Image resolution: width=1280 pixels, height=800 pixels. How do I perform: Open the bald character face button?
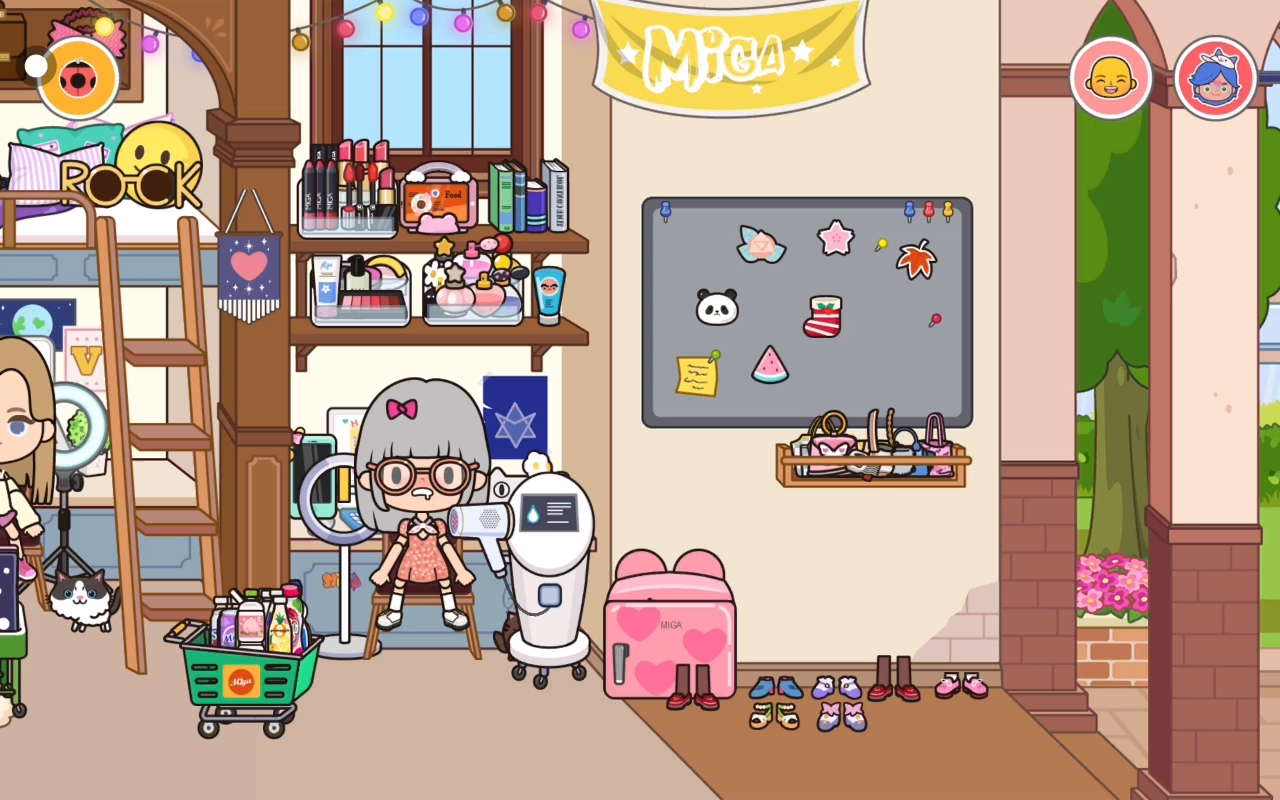[1110, 78]
